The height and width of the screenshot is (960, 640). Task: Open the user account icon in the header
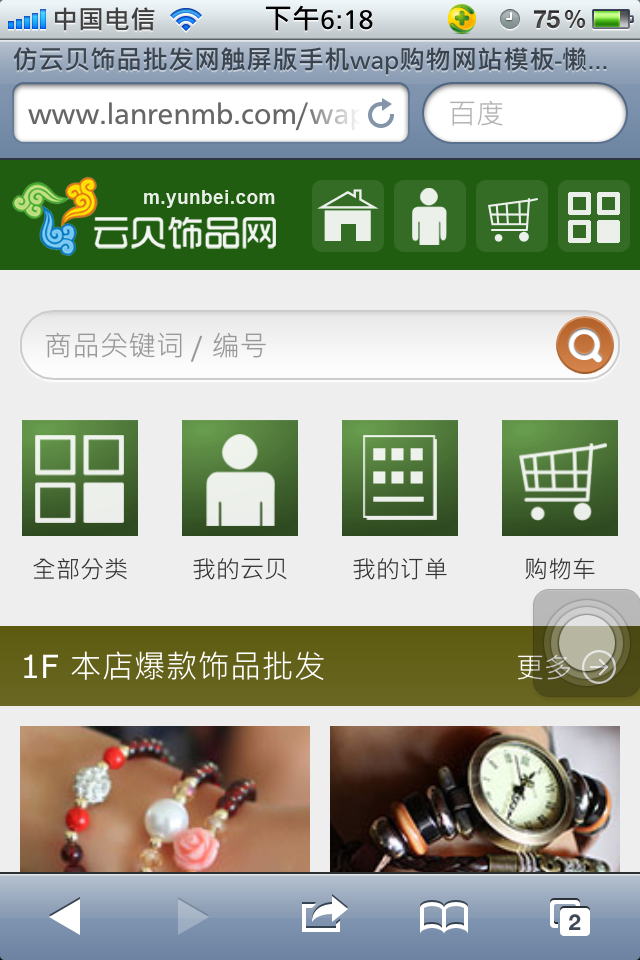(429, 216)
